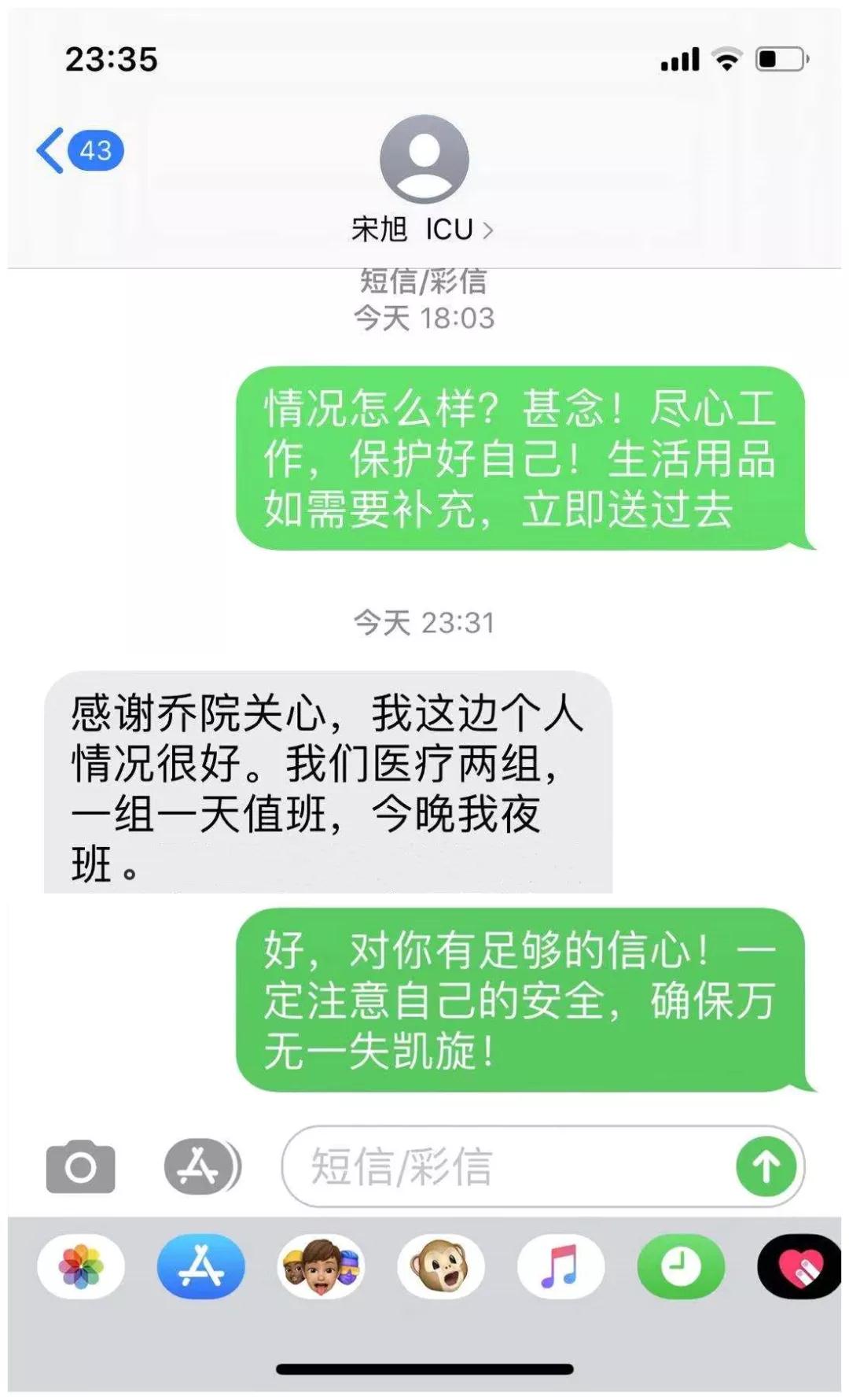The width and height of the screenshot is (849, 1400).
Task: Go back to the messages list
Action: point(79,150)
